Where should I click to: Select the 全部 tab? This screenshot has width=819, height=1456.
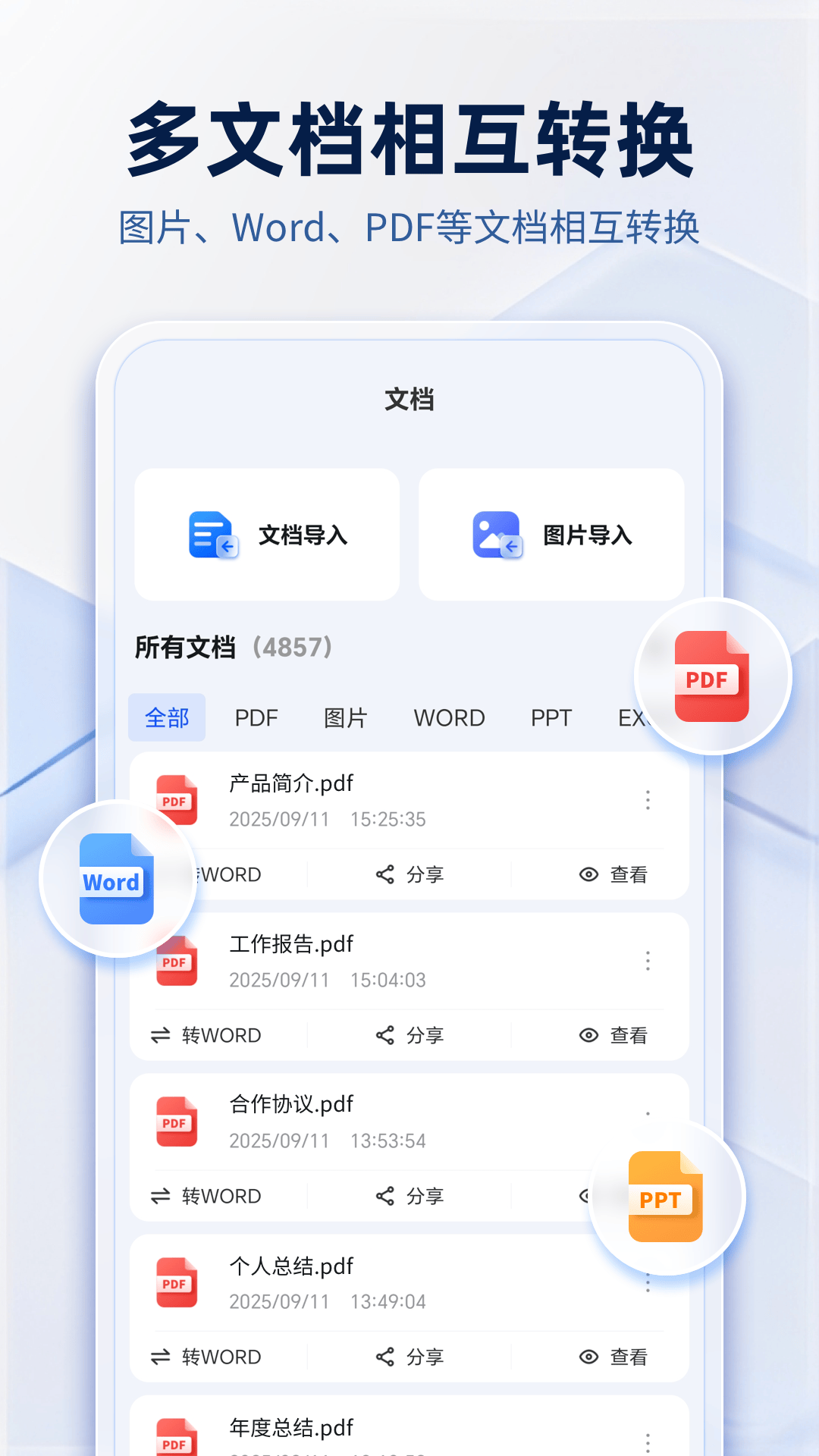(167, 717)
